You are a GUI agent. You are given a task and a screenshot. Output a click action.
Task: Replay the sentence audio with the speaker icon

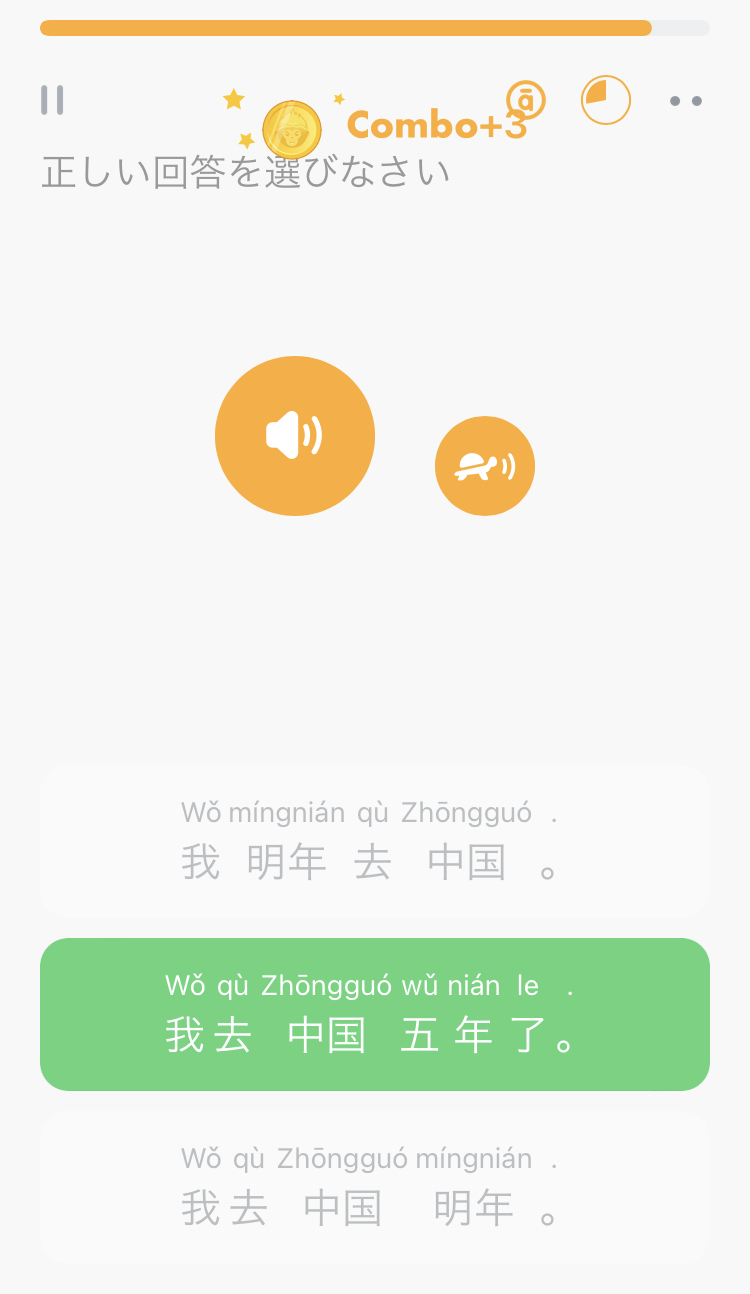[x=295, y=435]
